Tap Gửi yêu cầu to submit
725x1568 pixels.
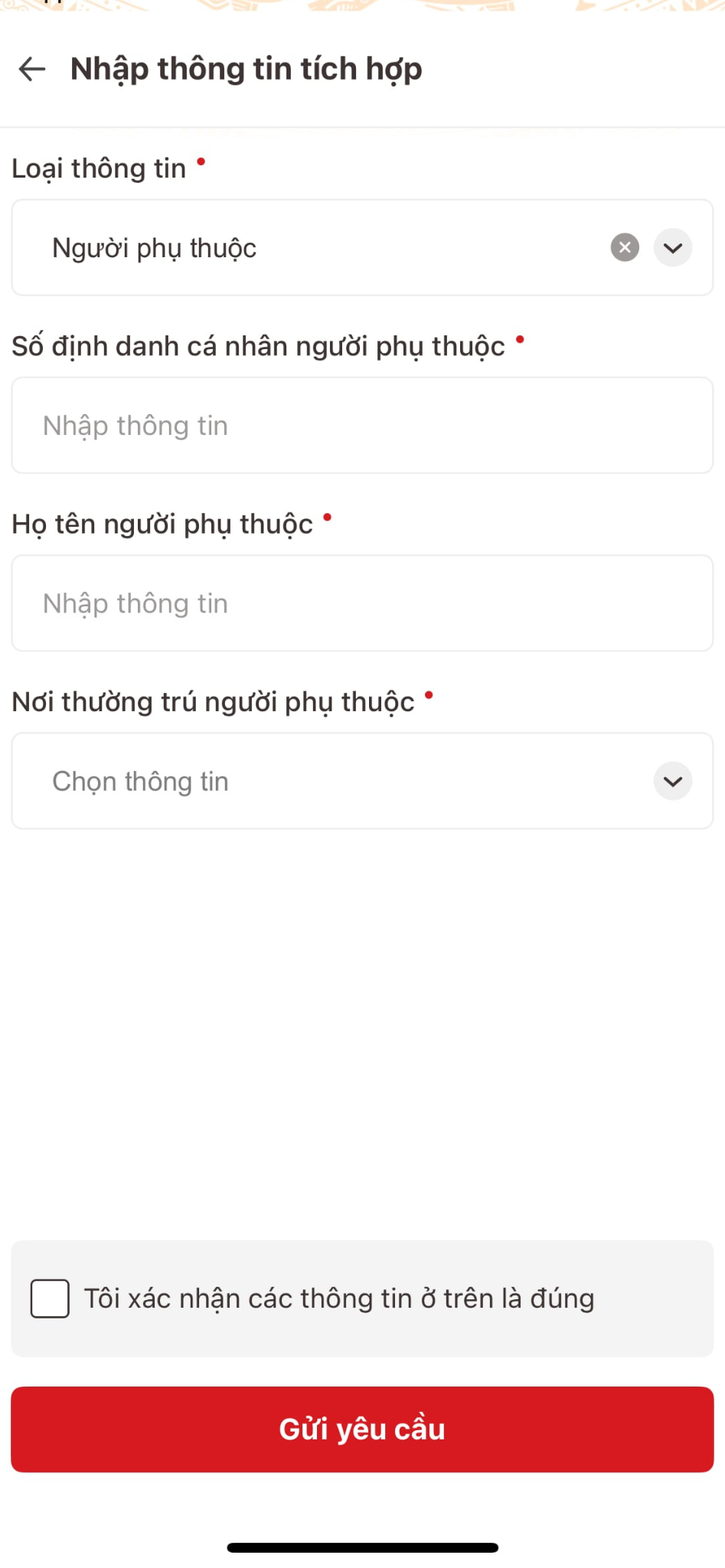[x=362, y=1429]
